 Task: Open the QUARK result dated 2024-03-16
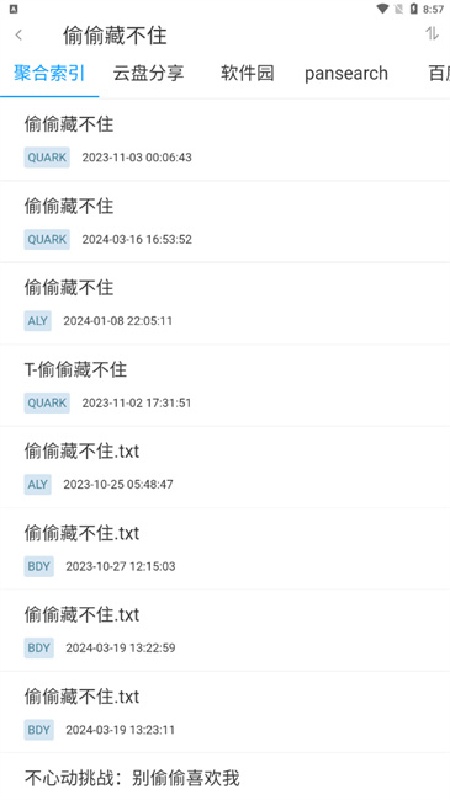(x=225, y=222)
